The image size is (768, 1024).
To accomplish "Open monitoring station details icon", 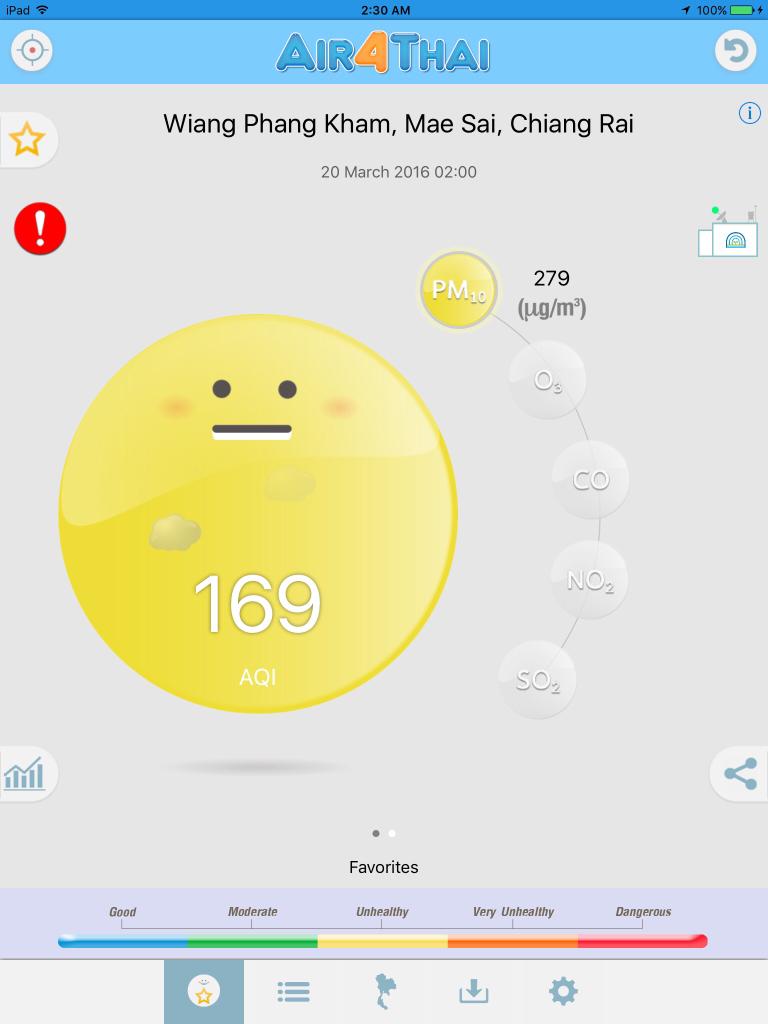I will 728,233.
